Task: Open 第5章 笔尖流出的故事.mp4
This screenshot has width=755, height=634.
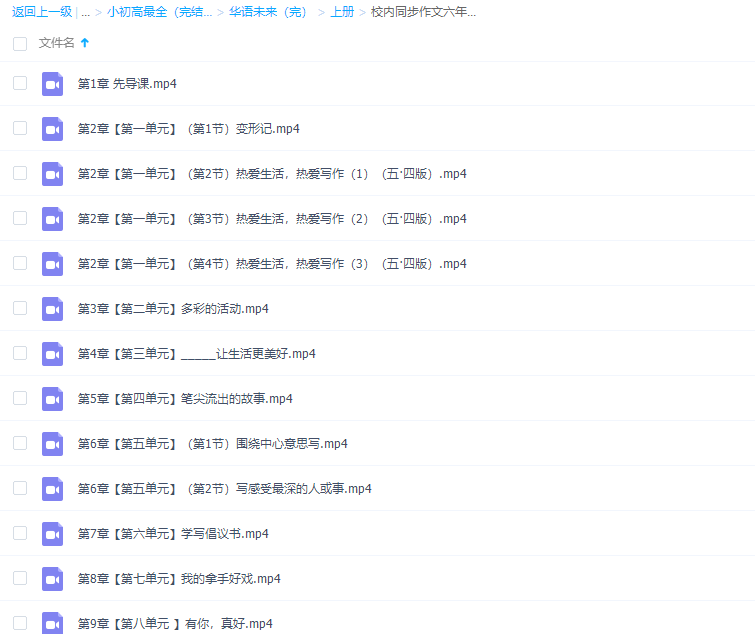Action: click(185, 399)
